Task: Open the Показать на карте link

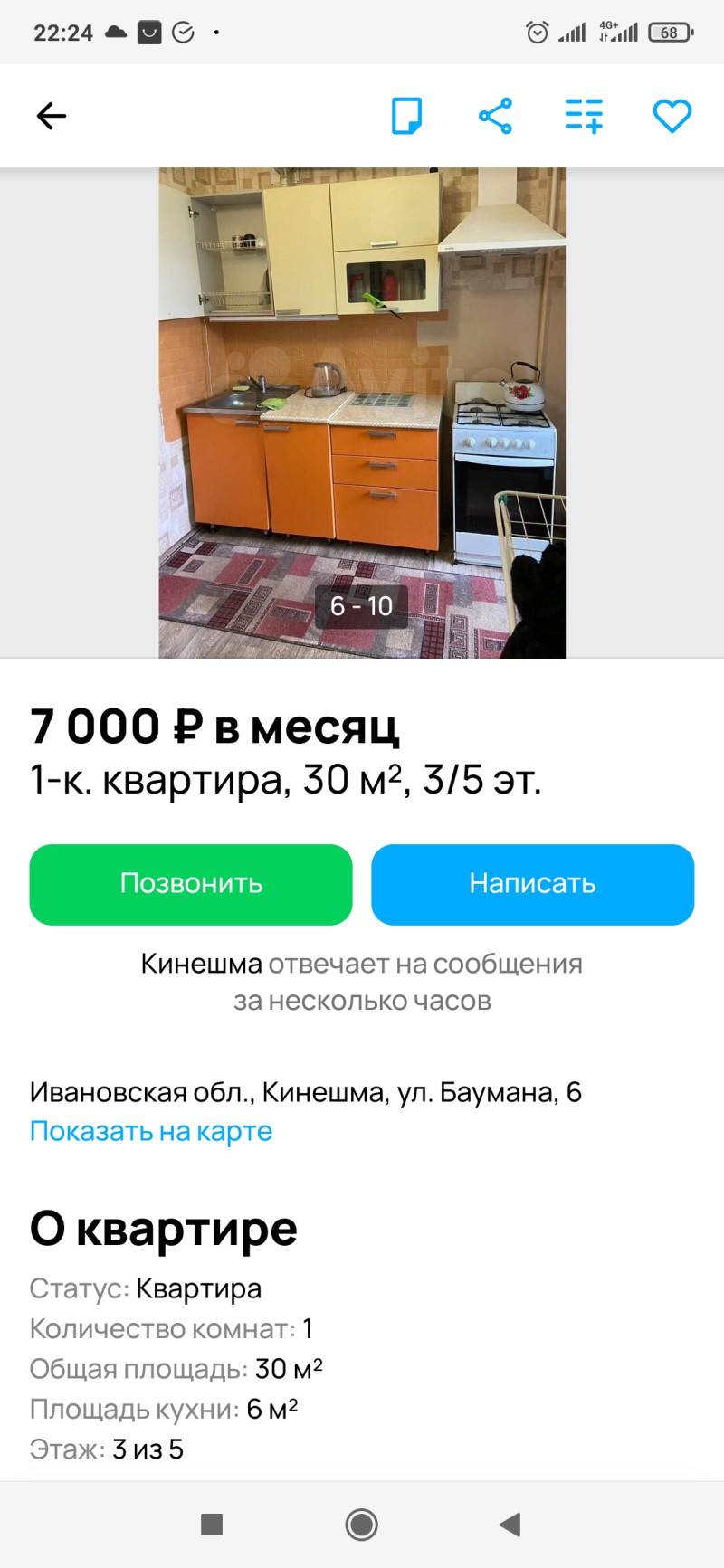Action: point(151,1131)
